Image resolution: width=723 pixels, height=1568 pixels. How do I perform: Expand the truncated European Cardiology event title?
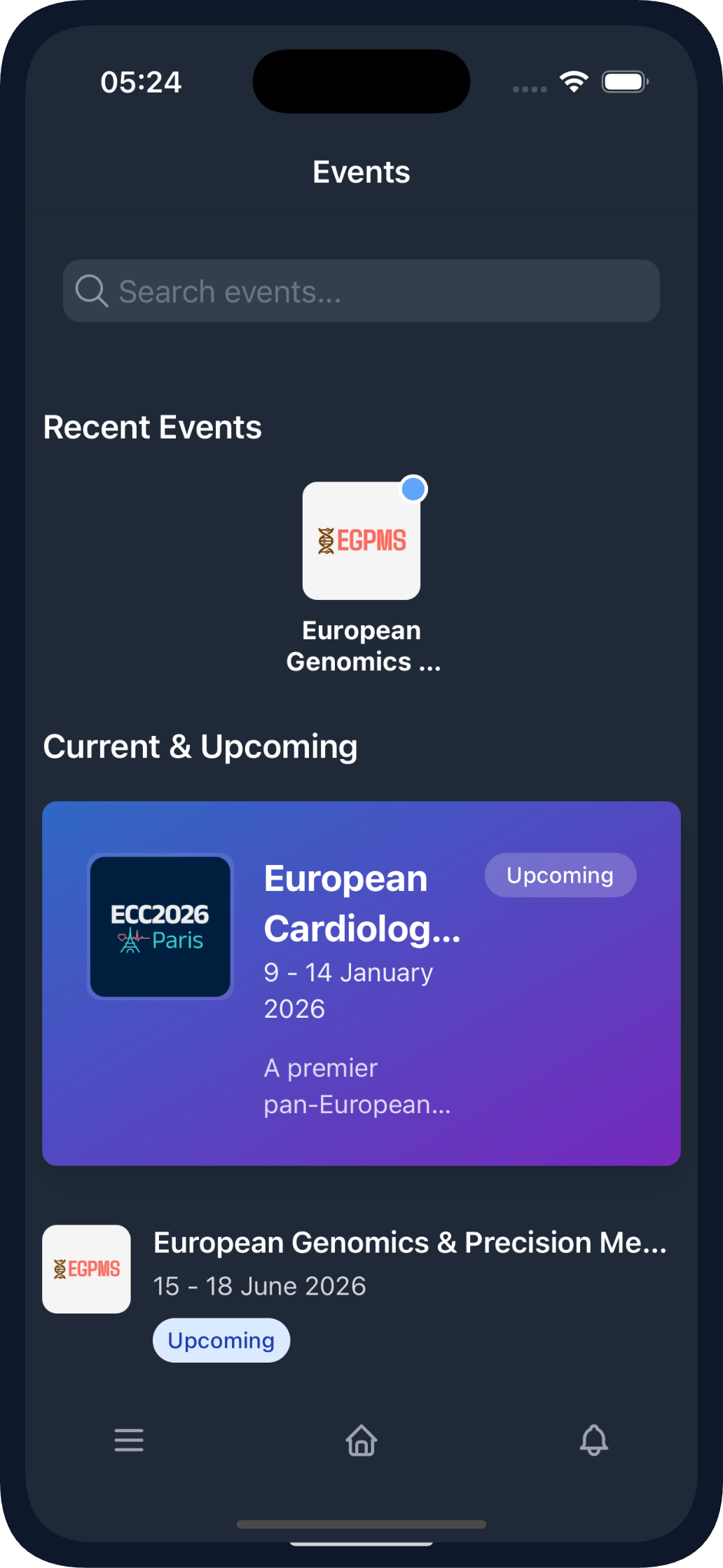point(362,904)
